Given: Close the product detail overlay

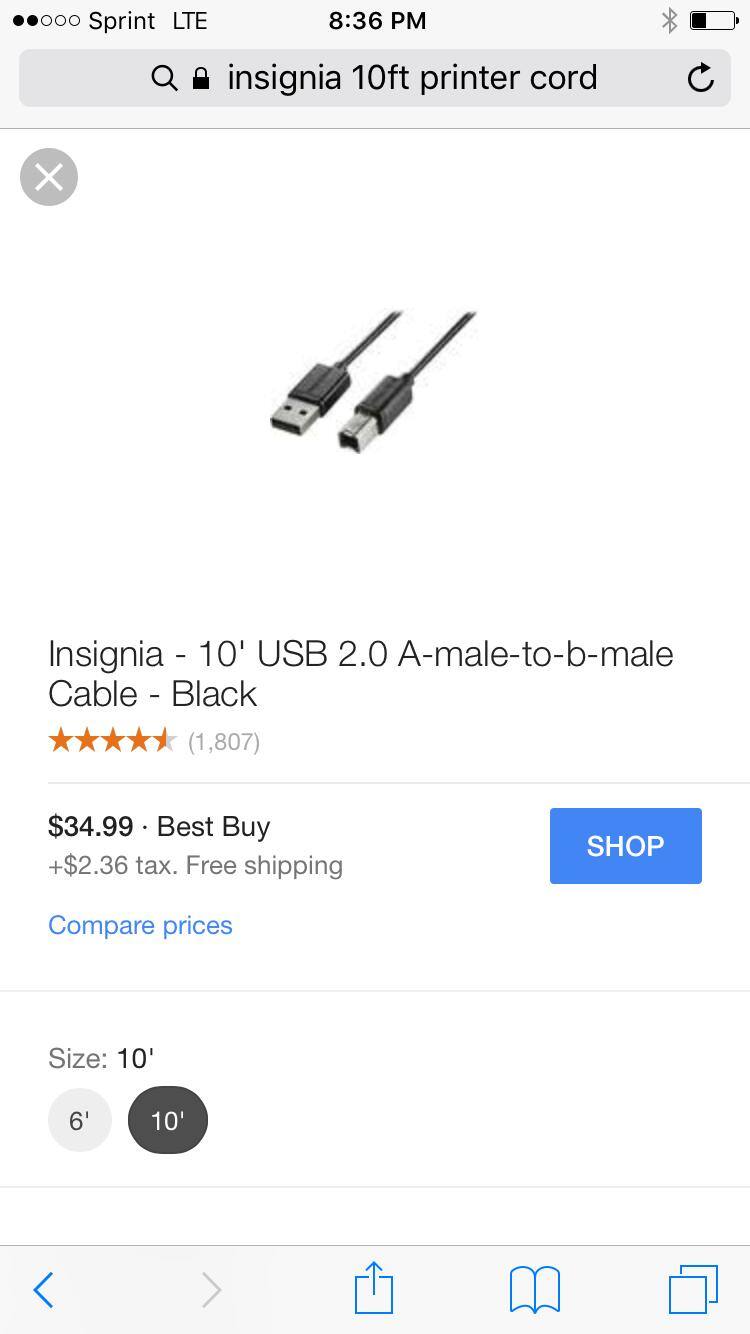Looking at the screenshot, I should (x=49, y=177).
